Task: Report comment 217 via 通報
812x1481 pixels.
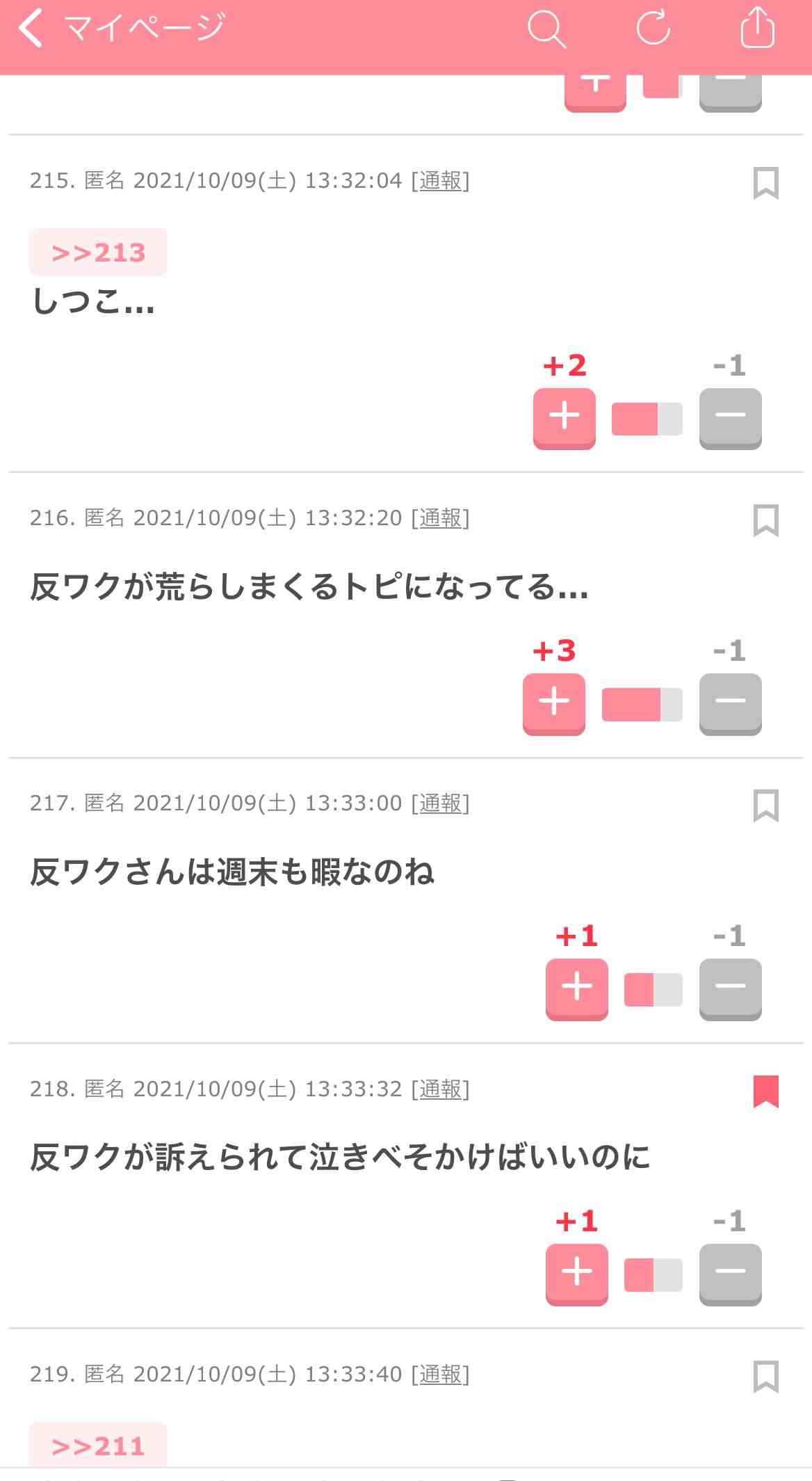Action: tap(441, 803)
